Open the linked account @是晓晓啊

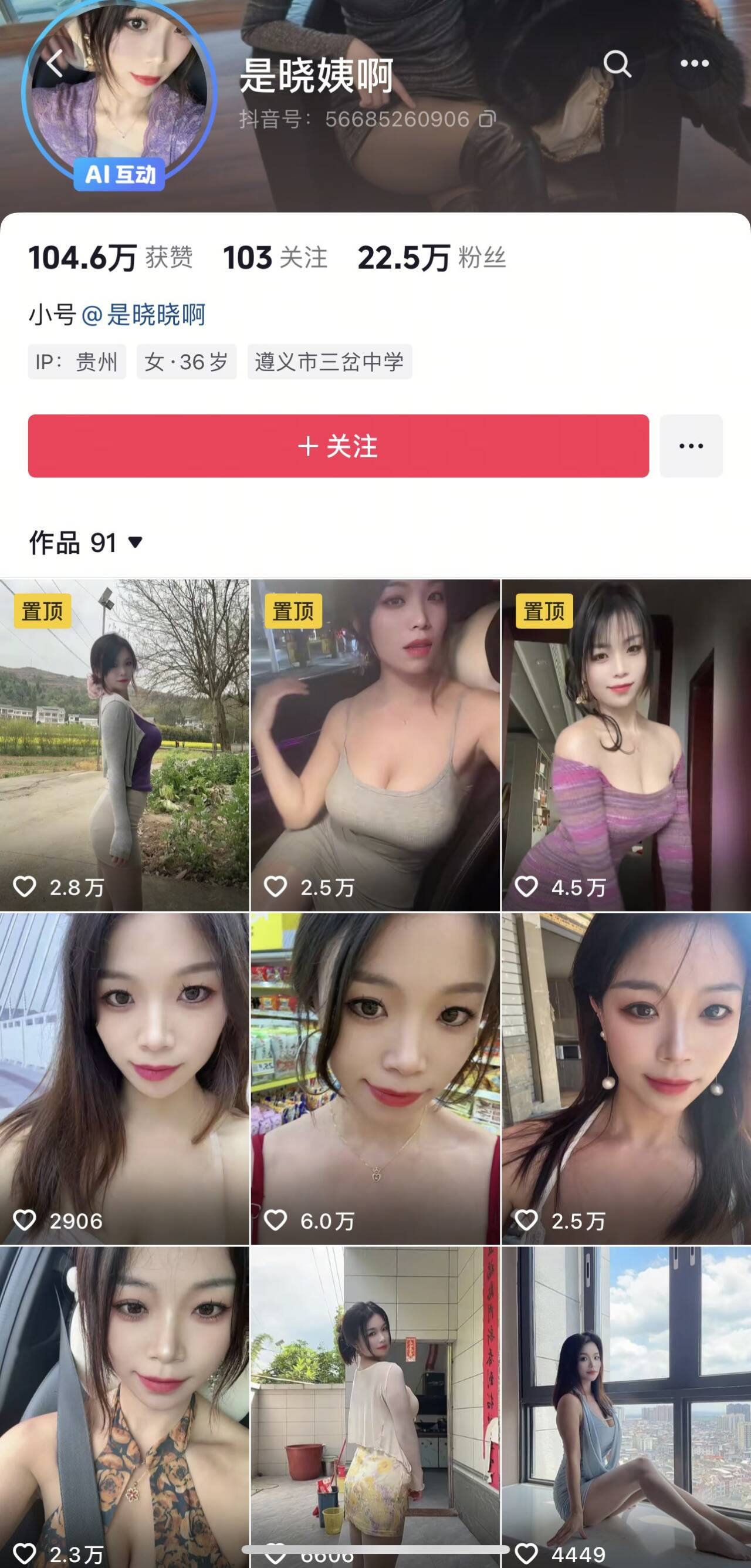click(x=144, y=315)
